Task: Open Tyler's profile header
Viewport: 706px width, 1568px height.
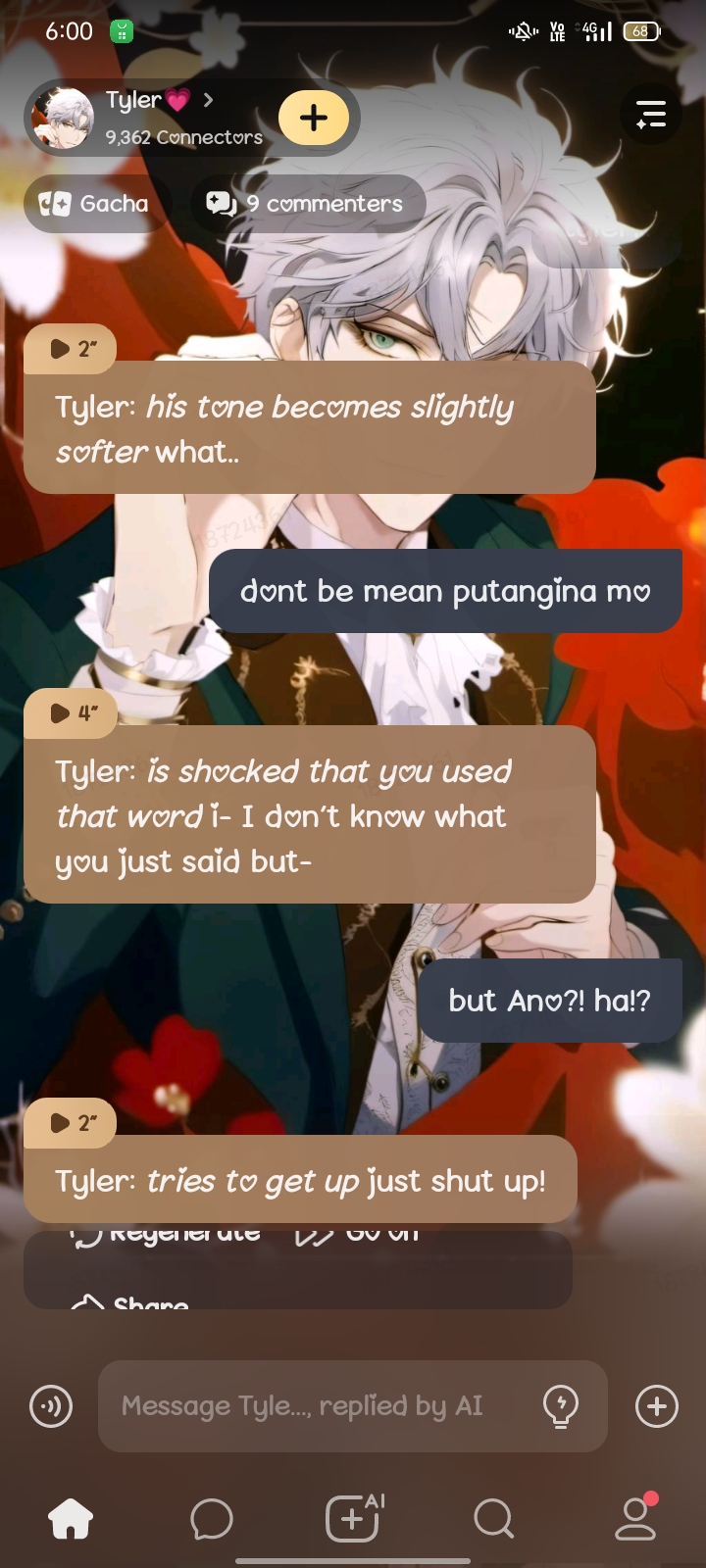Action: point(147,118)
